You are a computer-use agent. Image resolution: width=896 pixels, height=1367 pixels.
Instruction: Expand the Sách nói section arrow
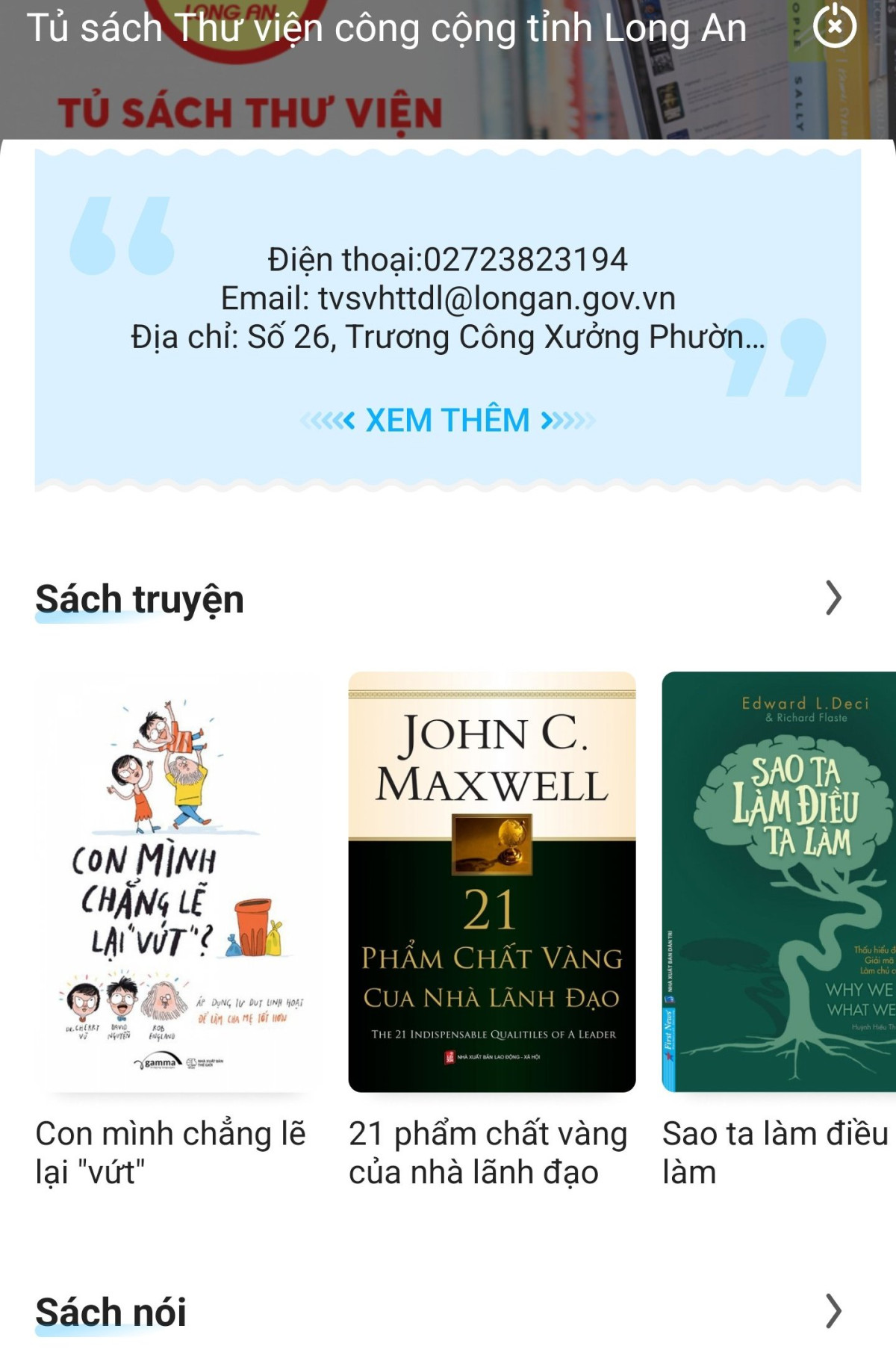833,1311
